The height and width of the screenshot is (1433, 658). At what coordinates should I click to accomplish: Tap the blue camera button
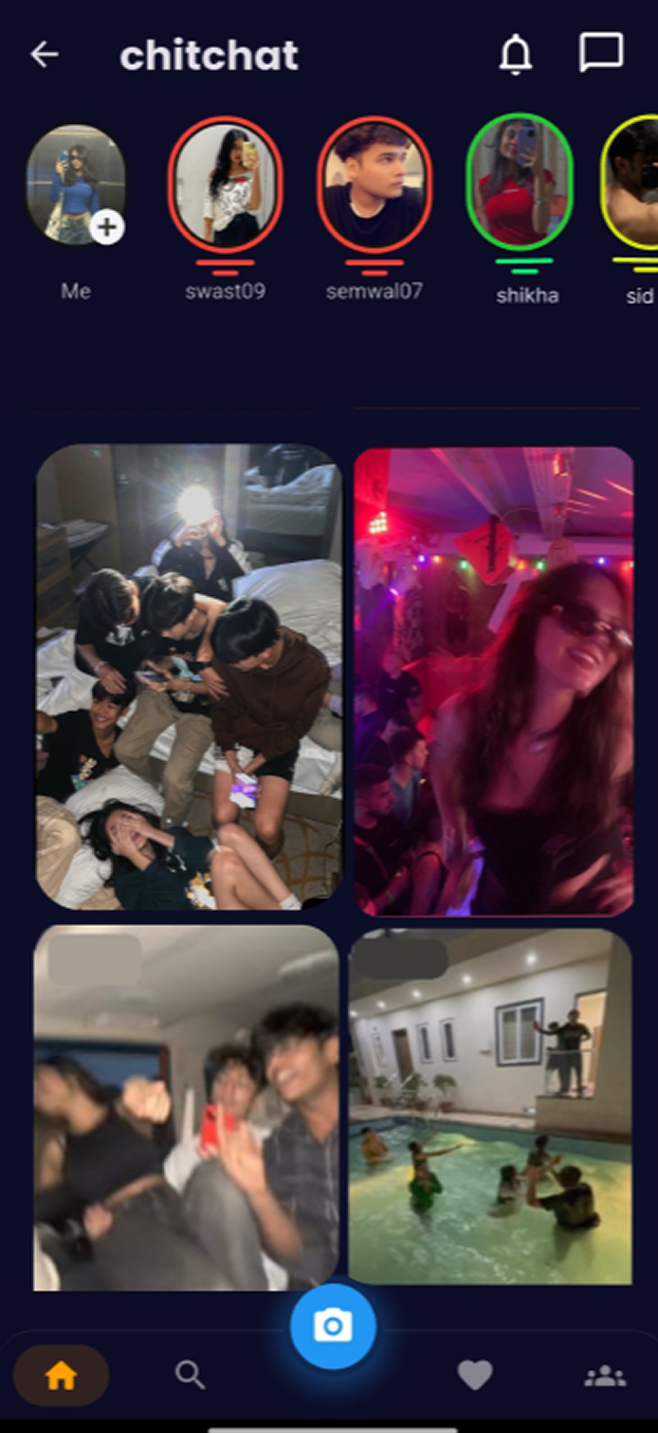click(x=333, y=1326)
